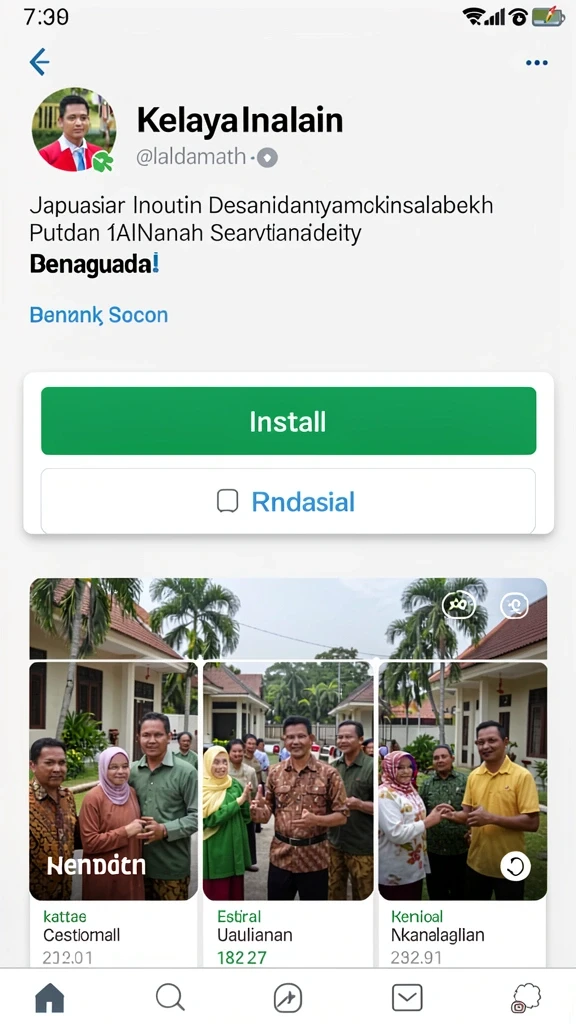Tap the refresh icon on Nkanalagllan photo
Screen dimensions: 576x1024
[x=515, y=867]
